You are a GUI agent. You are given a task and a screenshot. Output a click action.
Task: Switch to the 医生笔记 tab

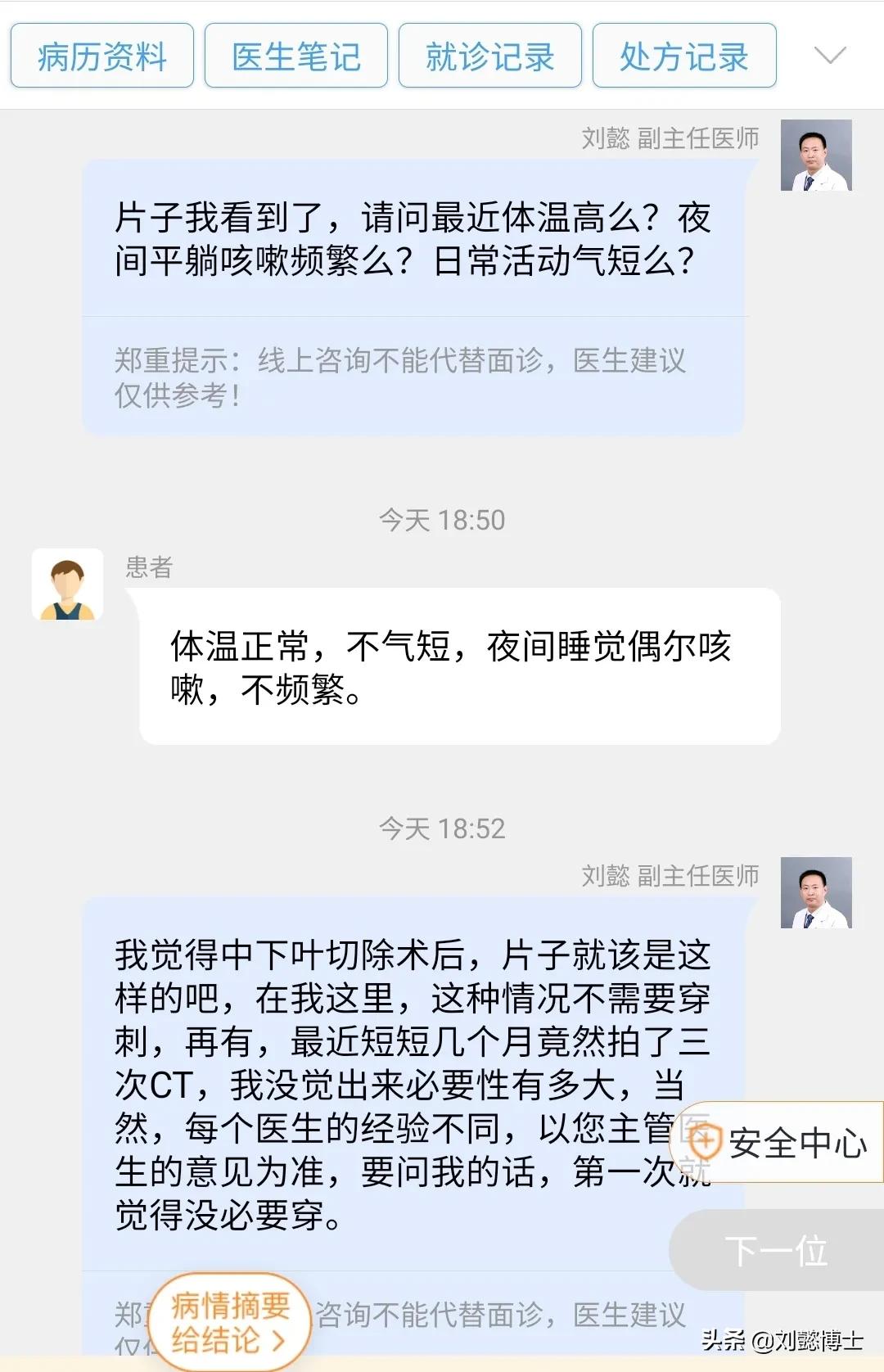click(295, 56)
